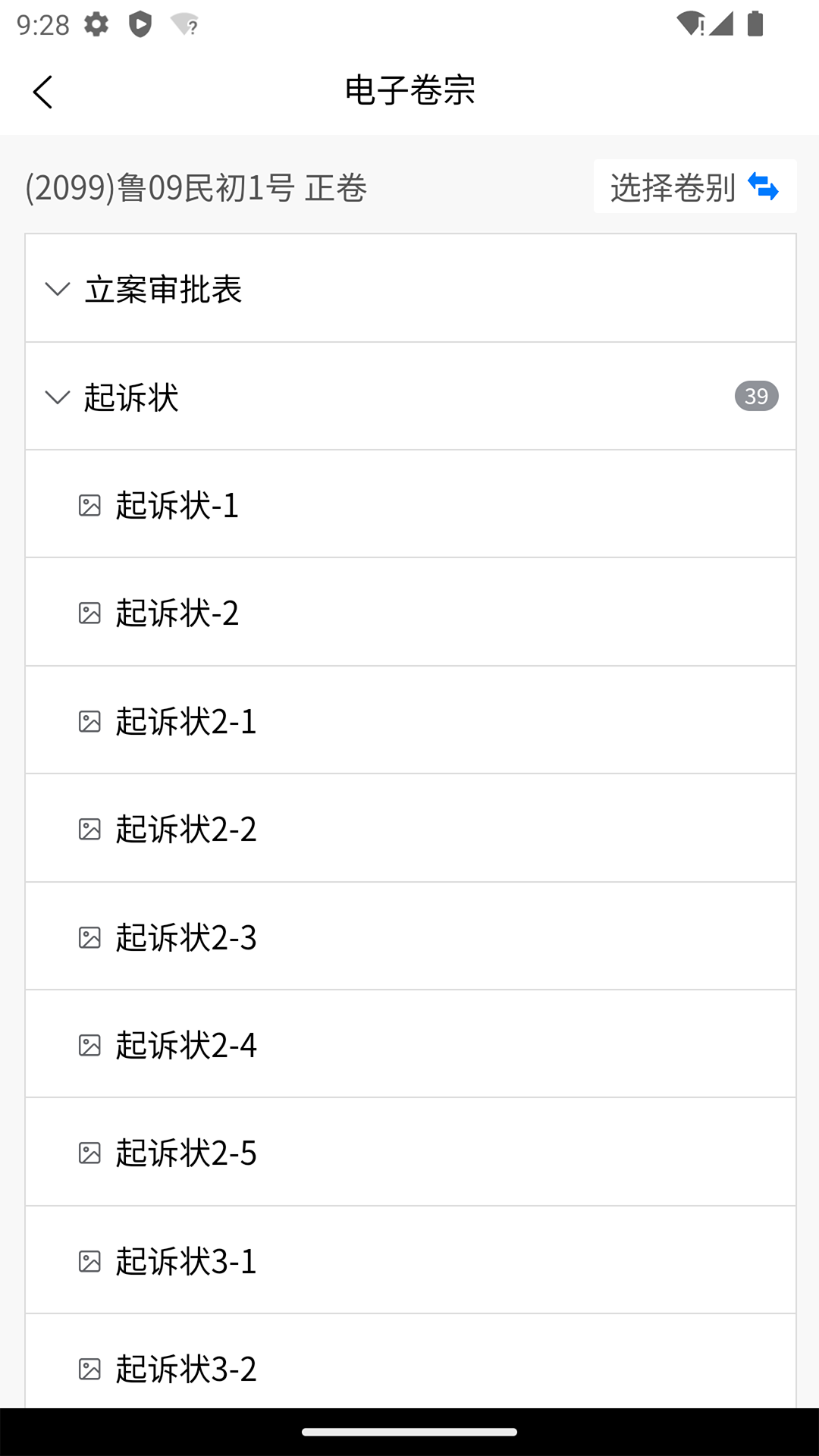The width and height of the screenshot is (819, 1456).
Task: Tap the 39 count badge on 起诉状
Action: pos(755,397)
